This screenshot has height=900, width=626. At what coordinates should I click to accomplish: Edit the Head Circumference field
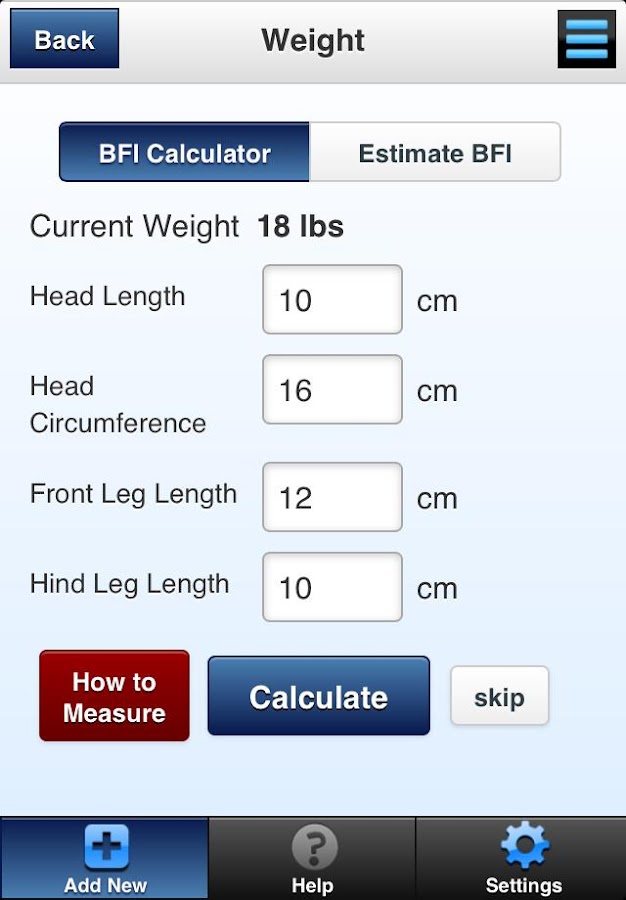332,389
